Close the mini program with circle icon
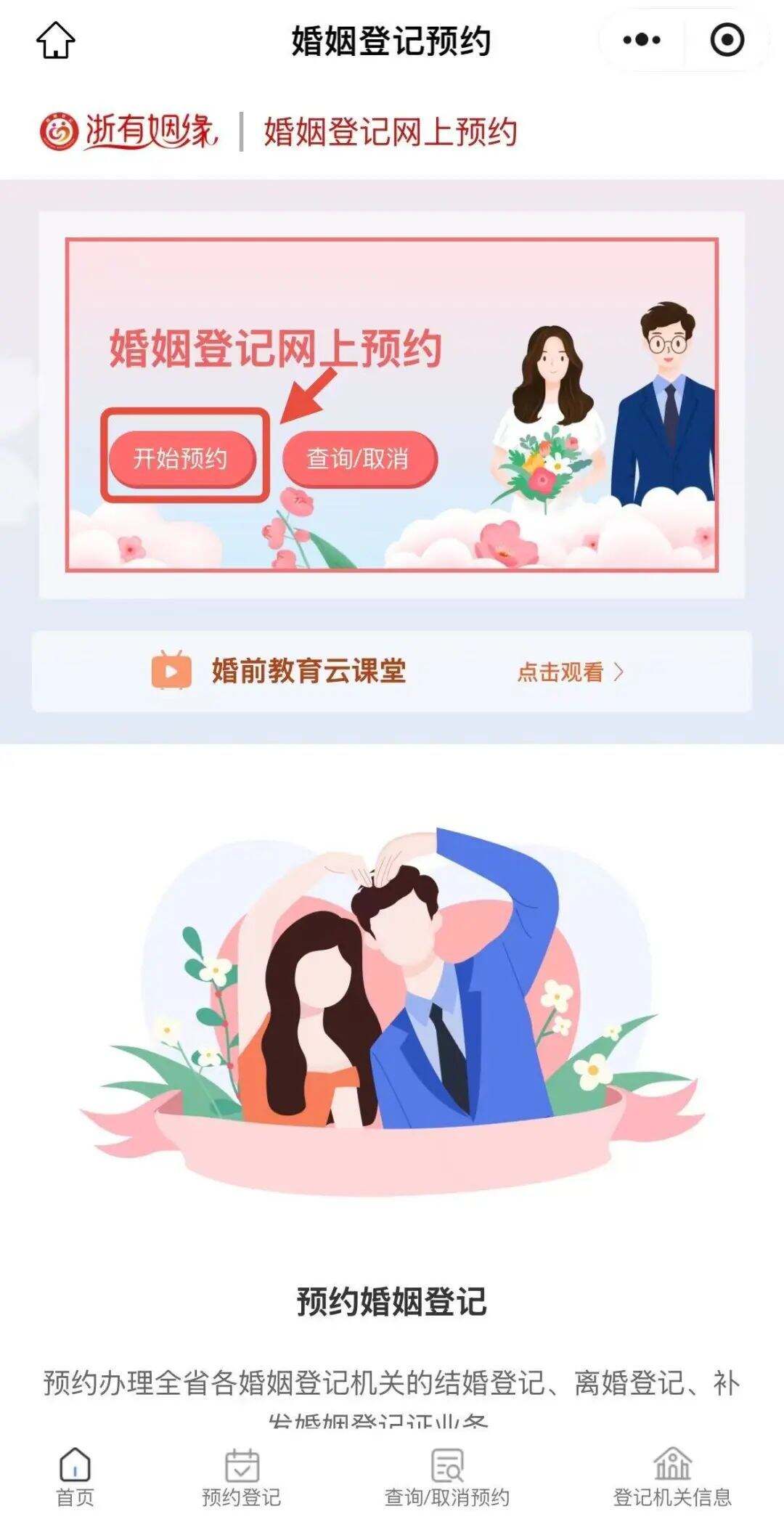 (727, 40)
